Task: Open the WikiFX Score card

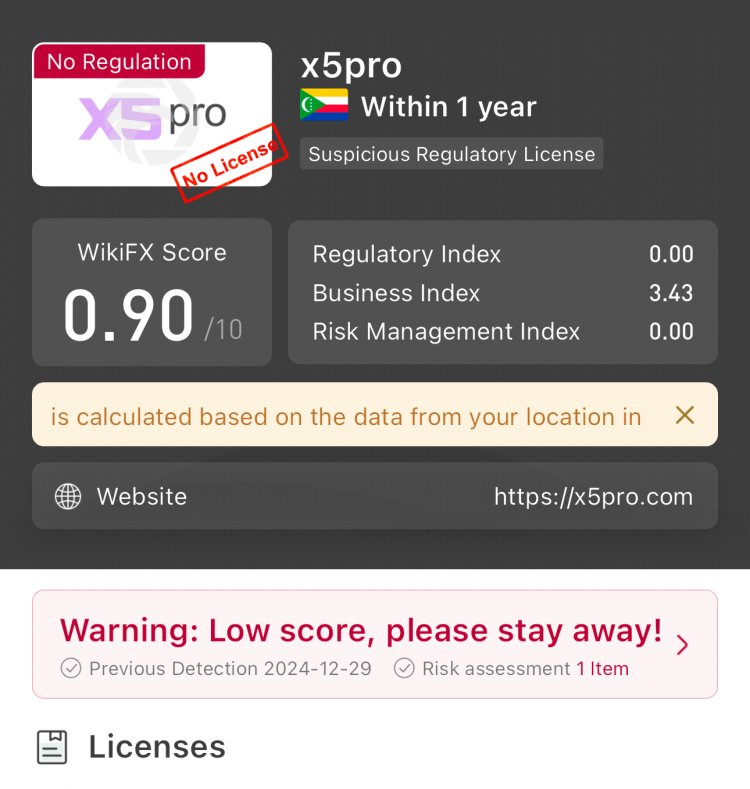Action: click(x=152, y=292)
